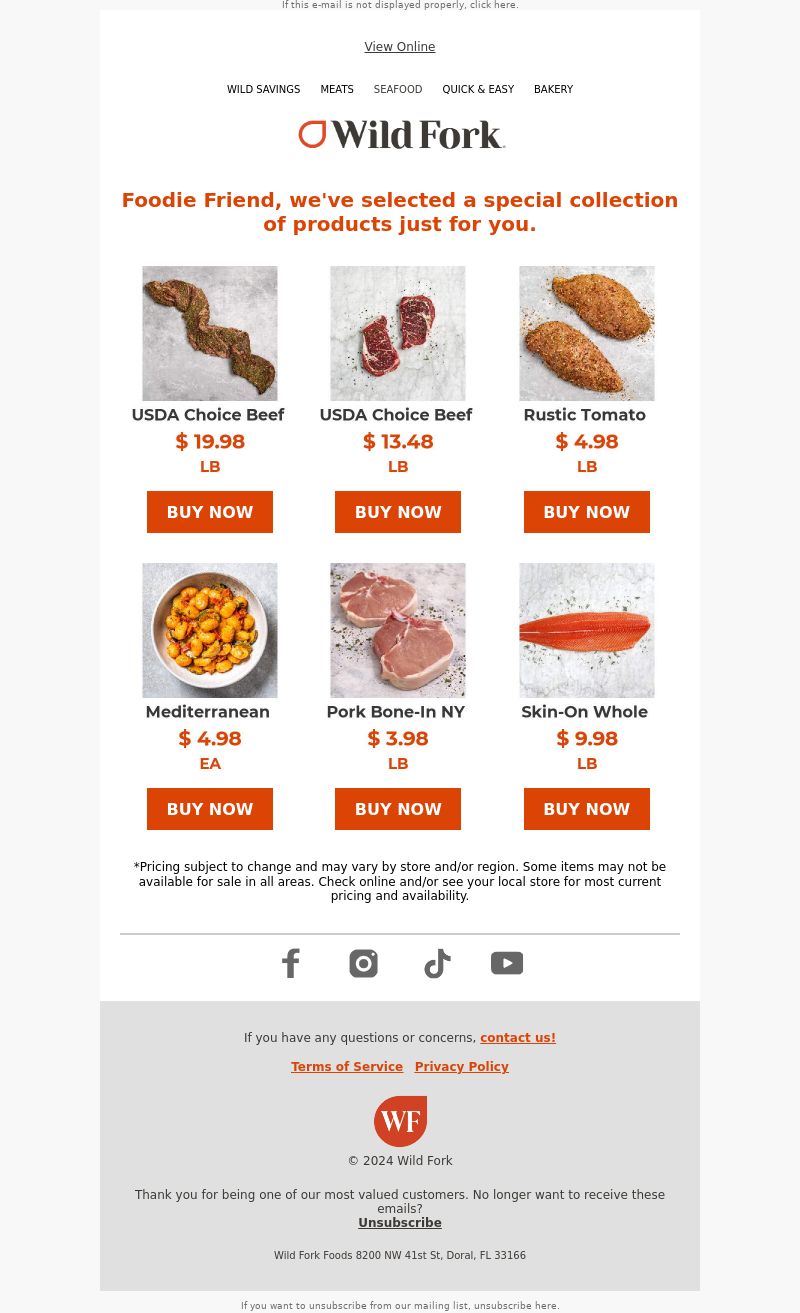This screenshot has height=1313, width=800.
Task: Unsubscribe from these emails
Action: coord(400,1223)
